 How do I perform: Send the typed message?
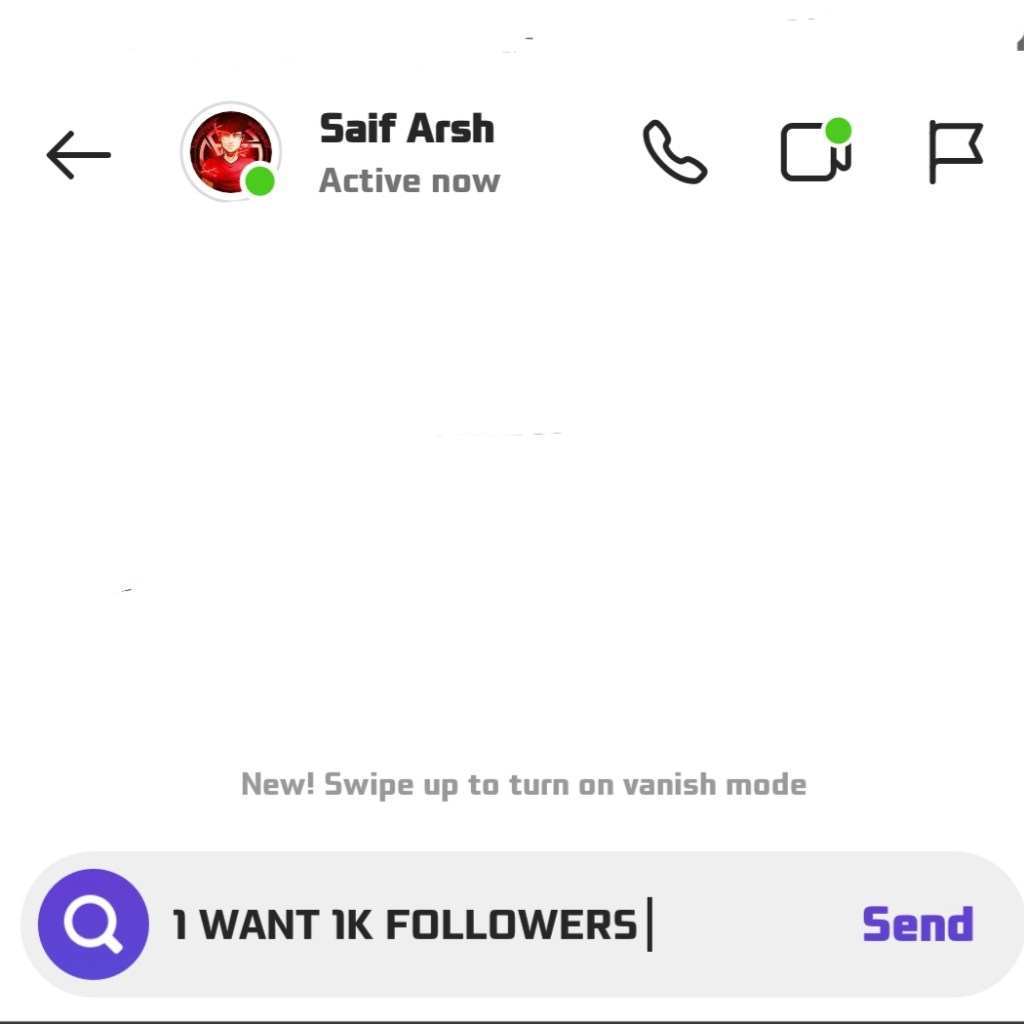pyautogui.click(x=917, y=924)
